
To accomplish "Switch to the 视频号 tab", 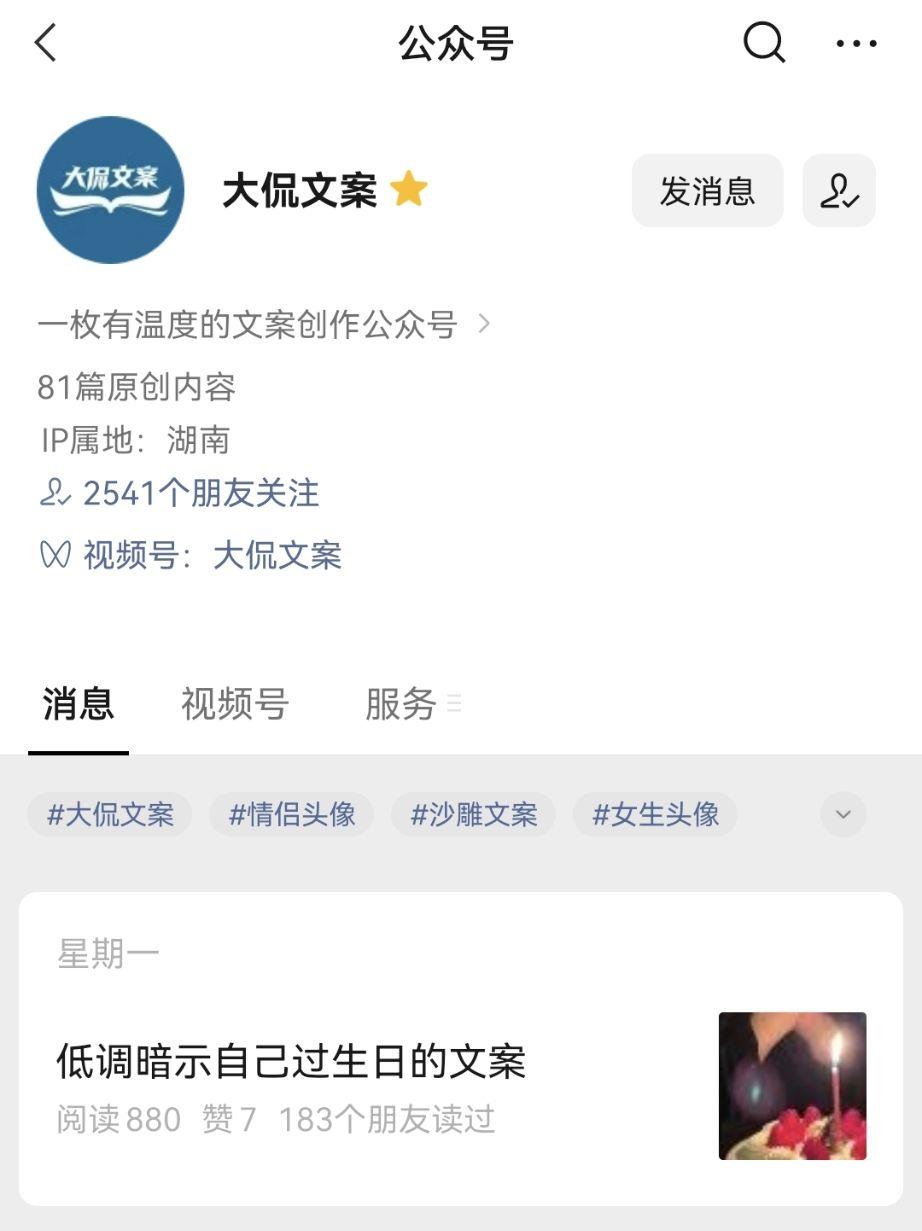I will pyautogui.click(x=235, y=705).
